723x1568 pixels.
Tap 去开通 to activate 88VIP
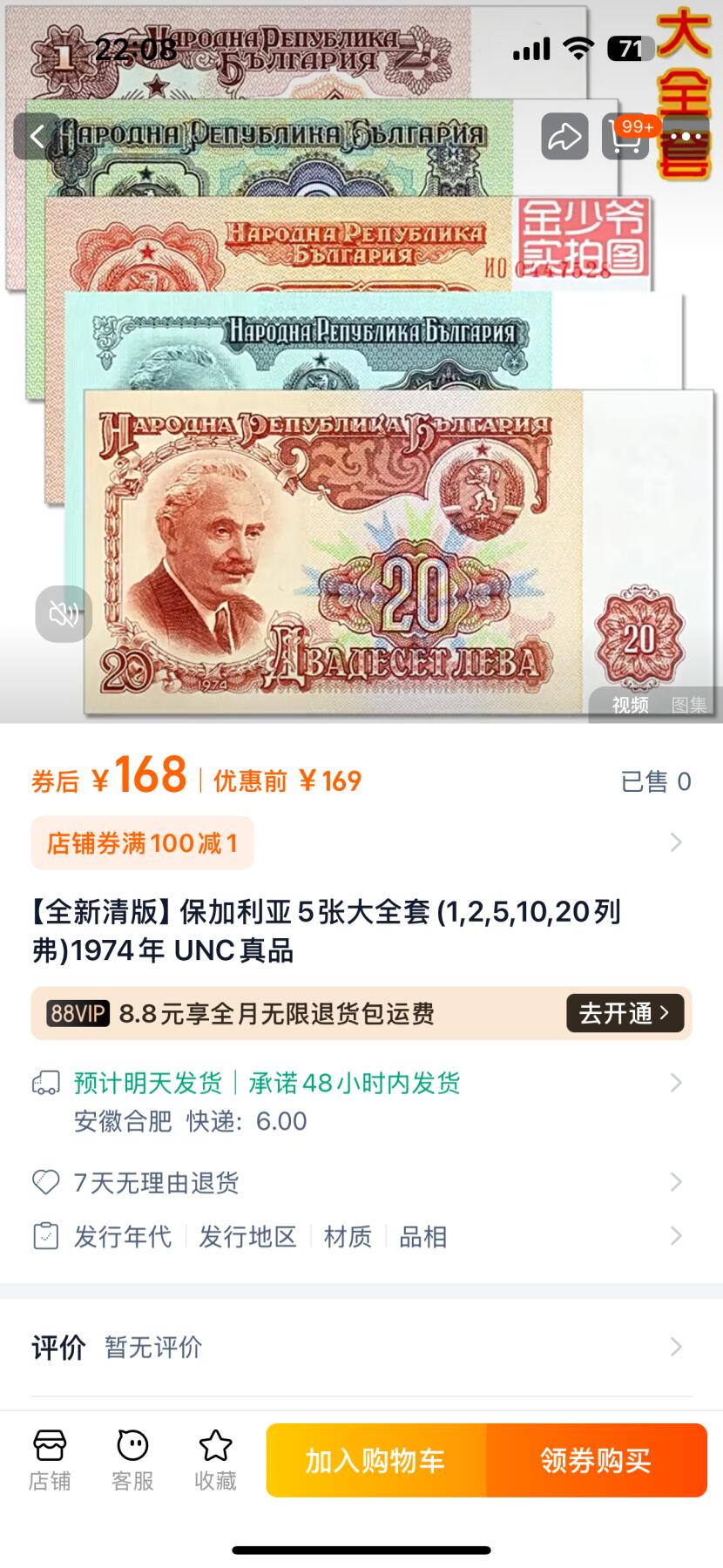pyautogui.click(x=624, y=1012)
